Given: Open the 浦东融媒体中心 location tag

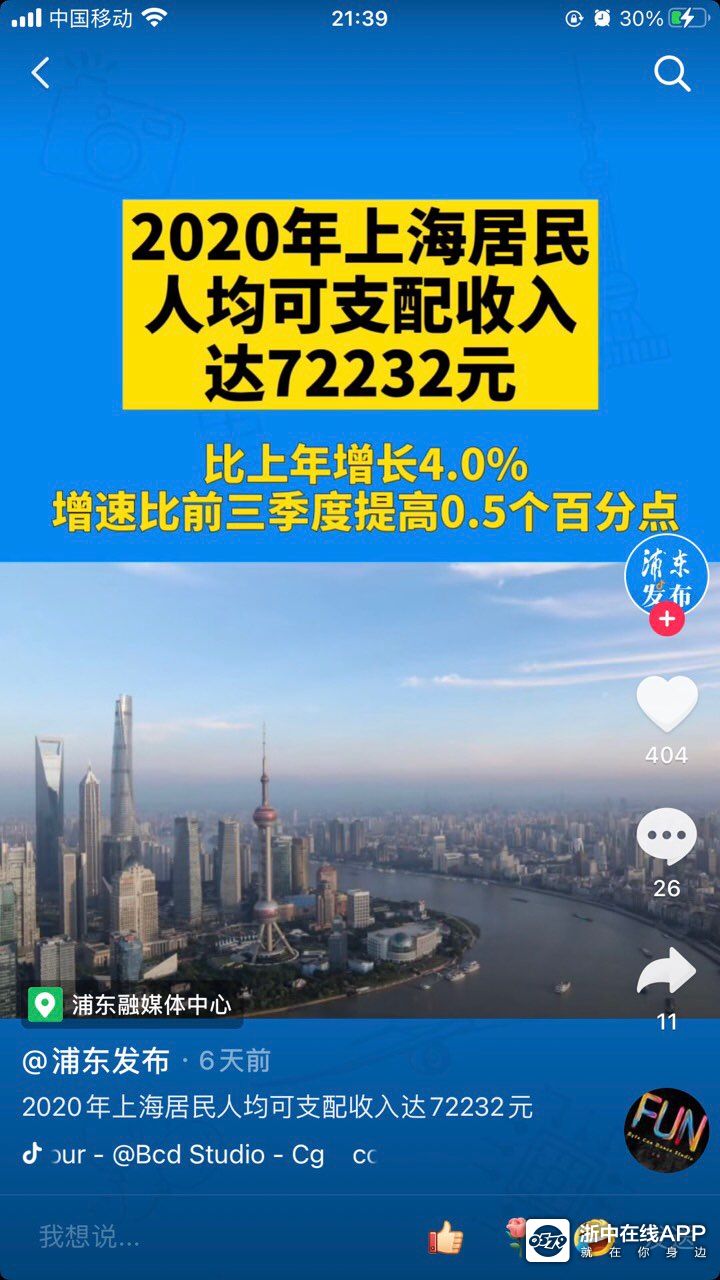Looking at the screenshot, I should click(x=133, y=1004).
